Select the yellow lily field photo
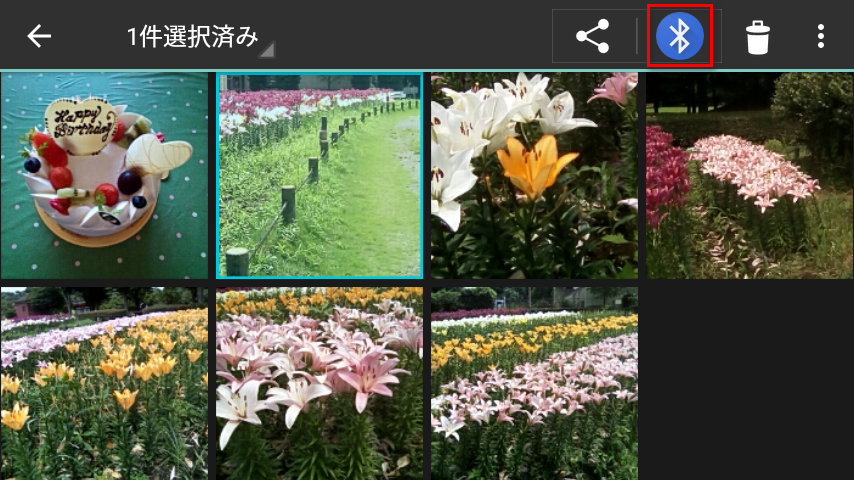Screen dimensions: 854x480 (104, 384)
